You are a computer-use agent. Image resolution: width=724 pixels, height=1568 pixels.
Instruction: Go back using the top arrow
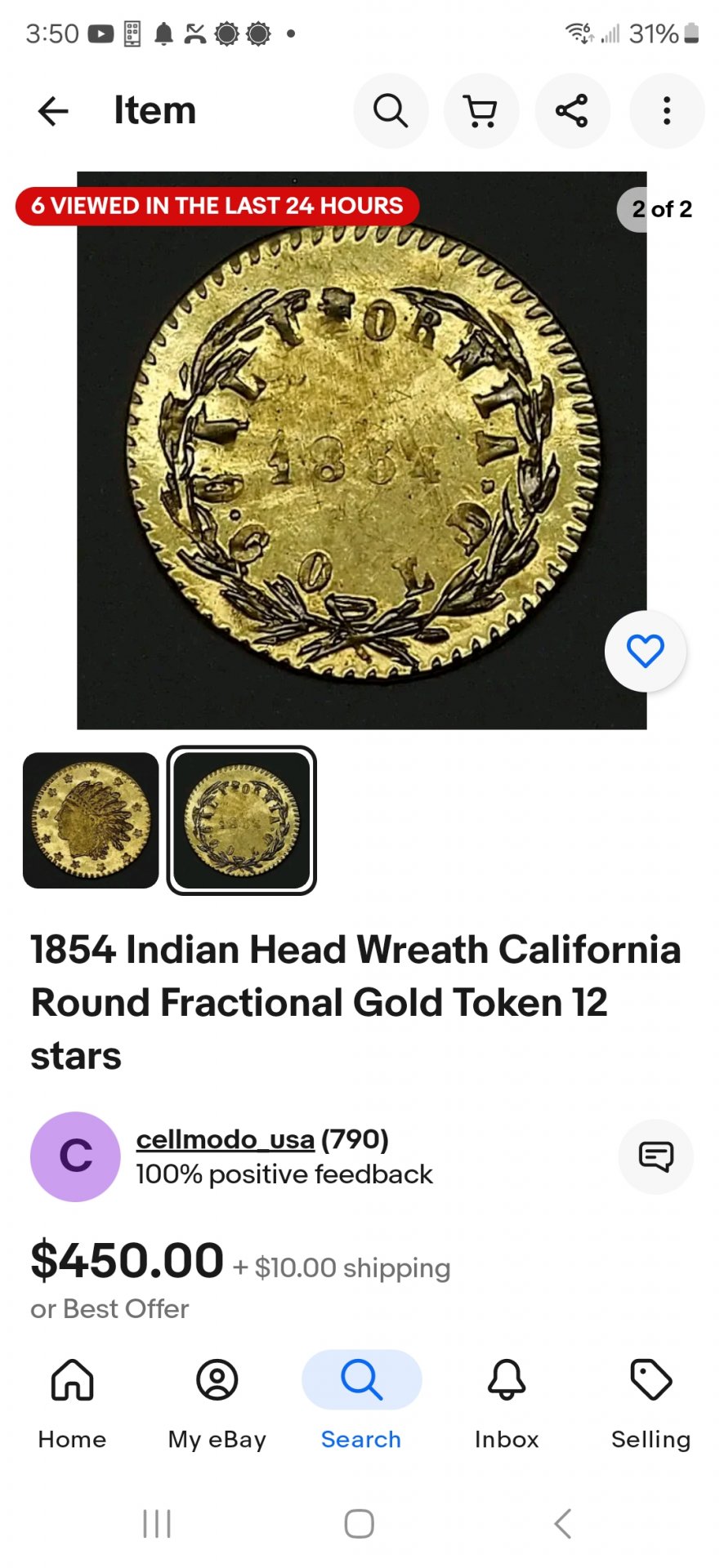point(53,111)
